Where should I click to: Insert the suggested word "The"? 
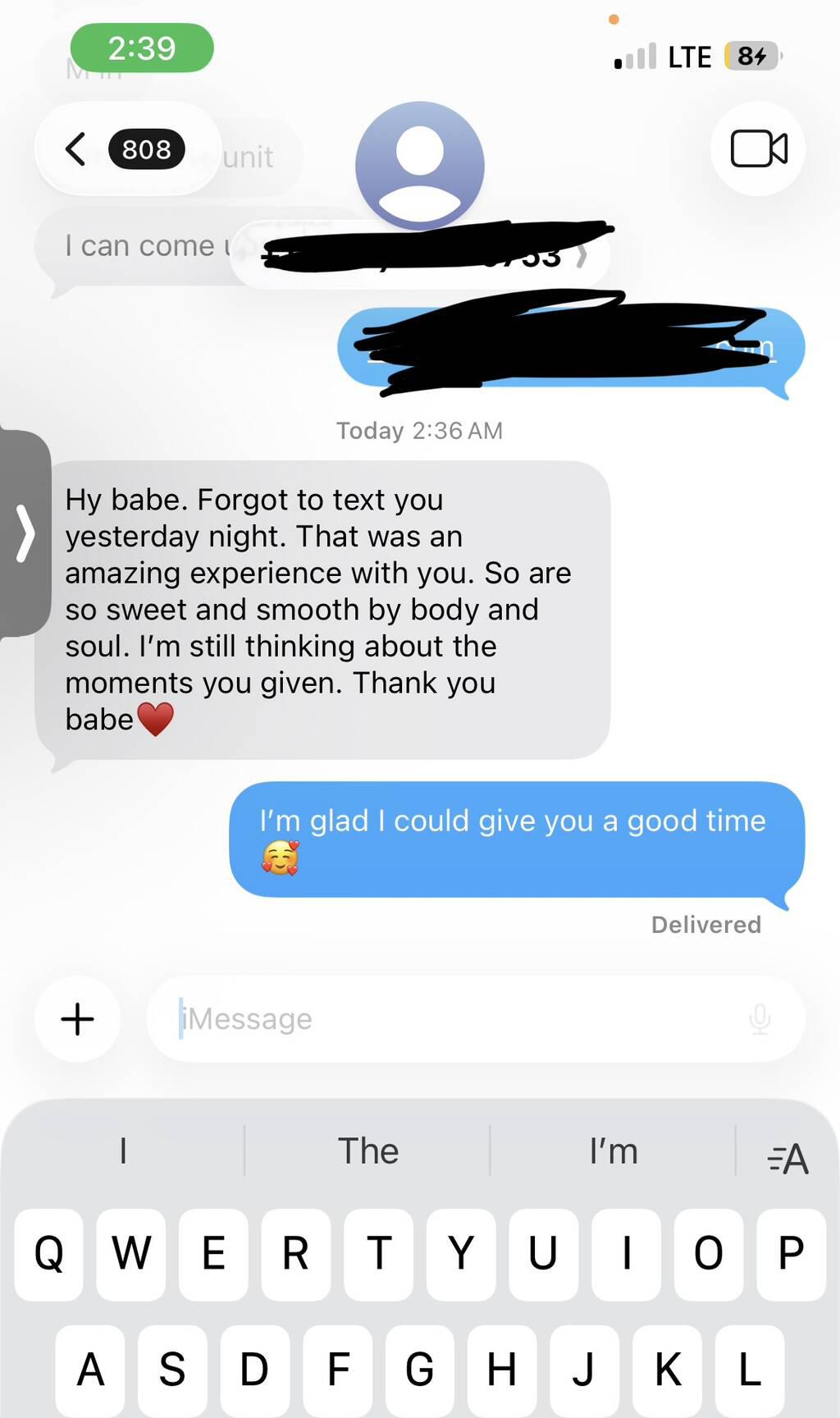[x=367, y=1151]
